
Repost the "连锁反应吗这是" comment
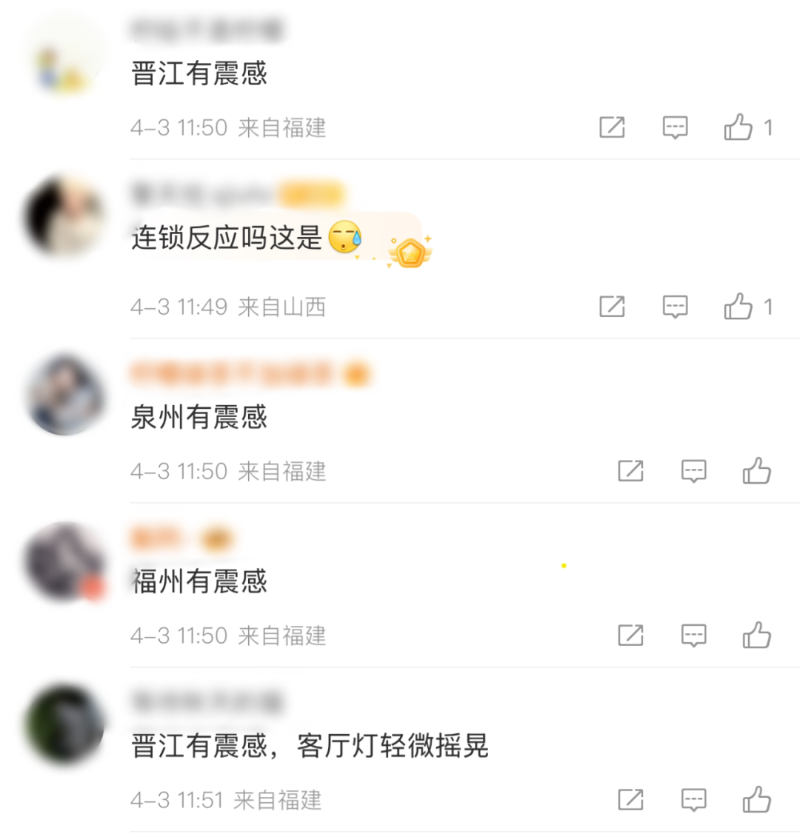tap(612, 306)
